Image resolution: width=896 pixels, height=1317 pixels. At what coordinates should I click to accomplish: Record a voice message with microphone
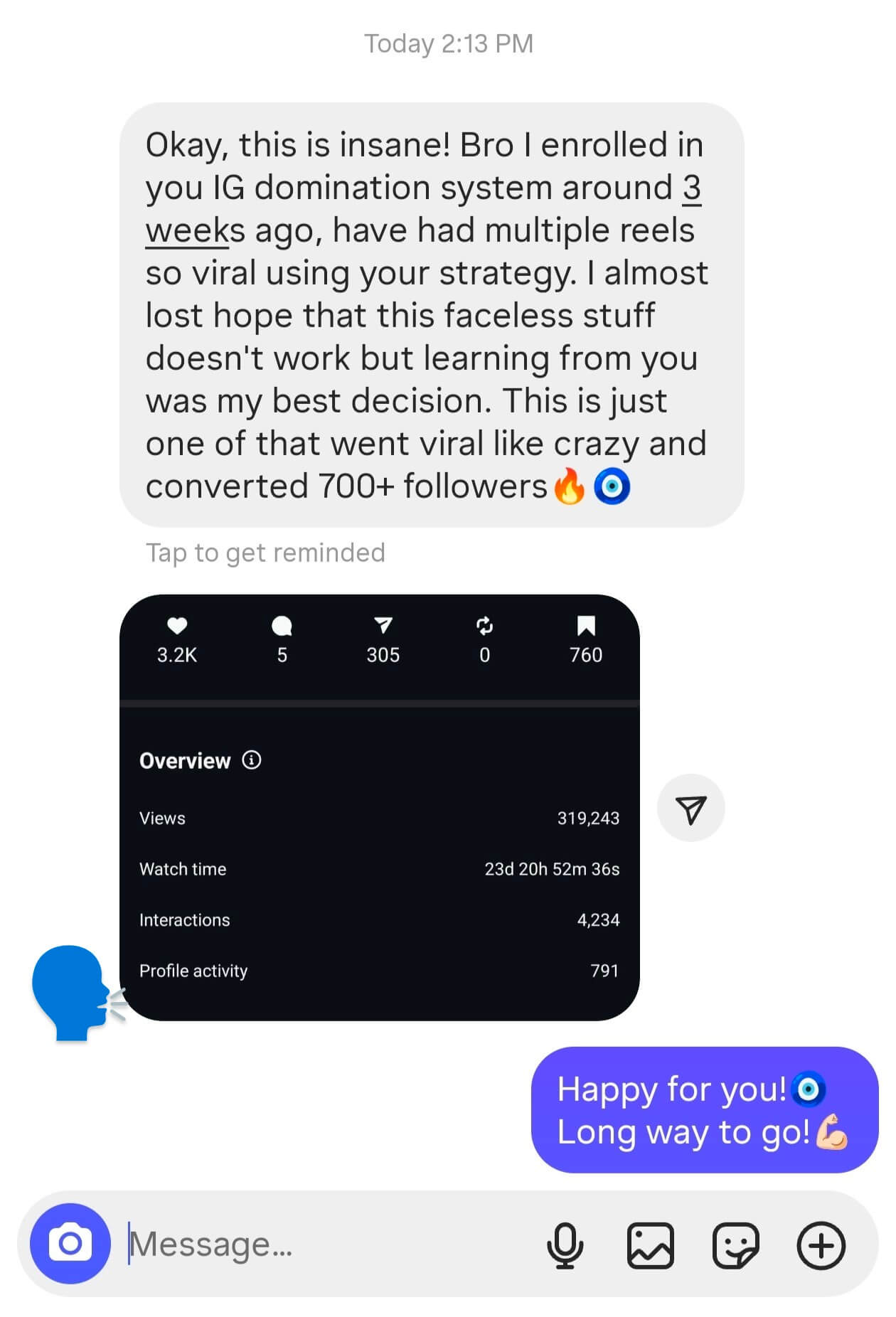pyautogui.click(x=565, y=1245)
